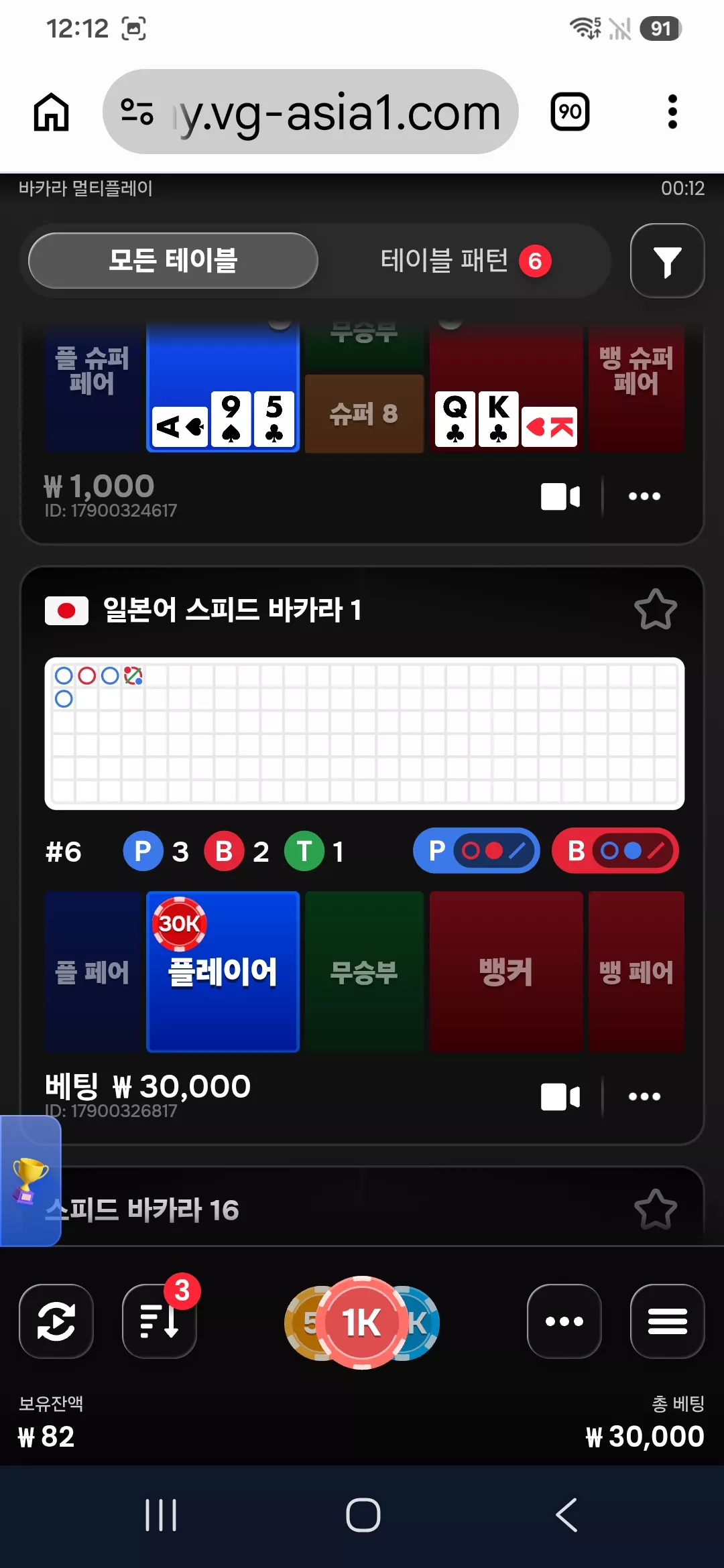This screenshot has width=724, height=1568.
Task: Bet on 플 페어 side bet
Action: [x=93, y=972]
